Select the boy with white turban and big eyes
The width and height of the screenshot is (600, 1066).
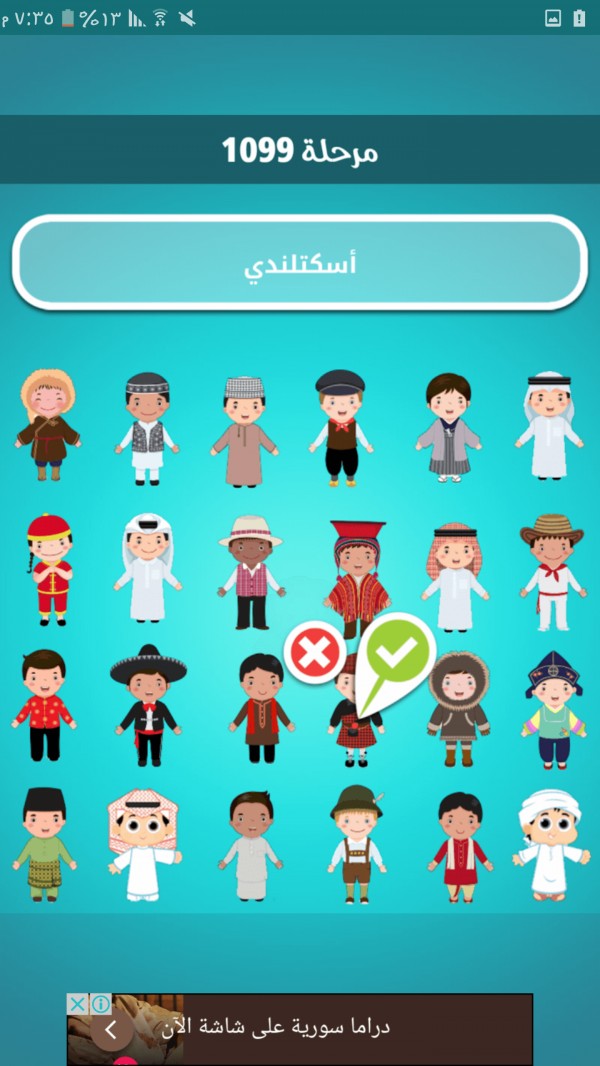pyautogui.click(x=551, y=844)
